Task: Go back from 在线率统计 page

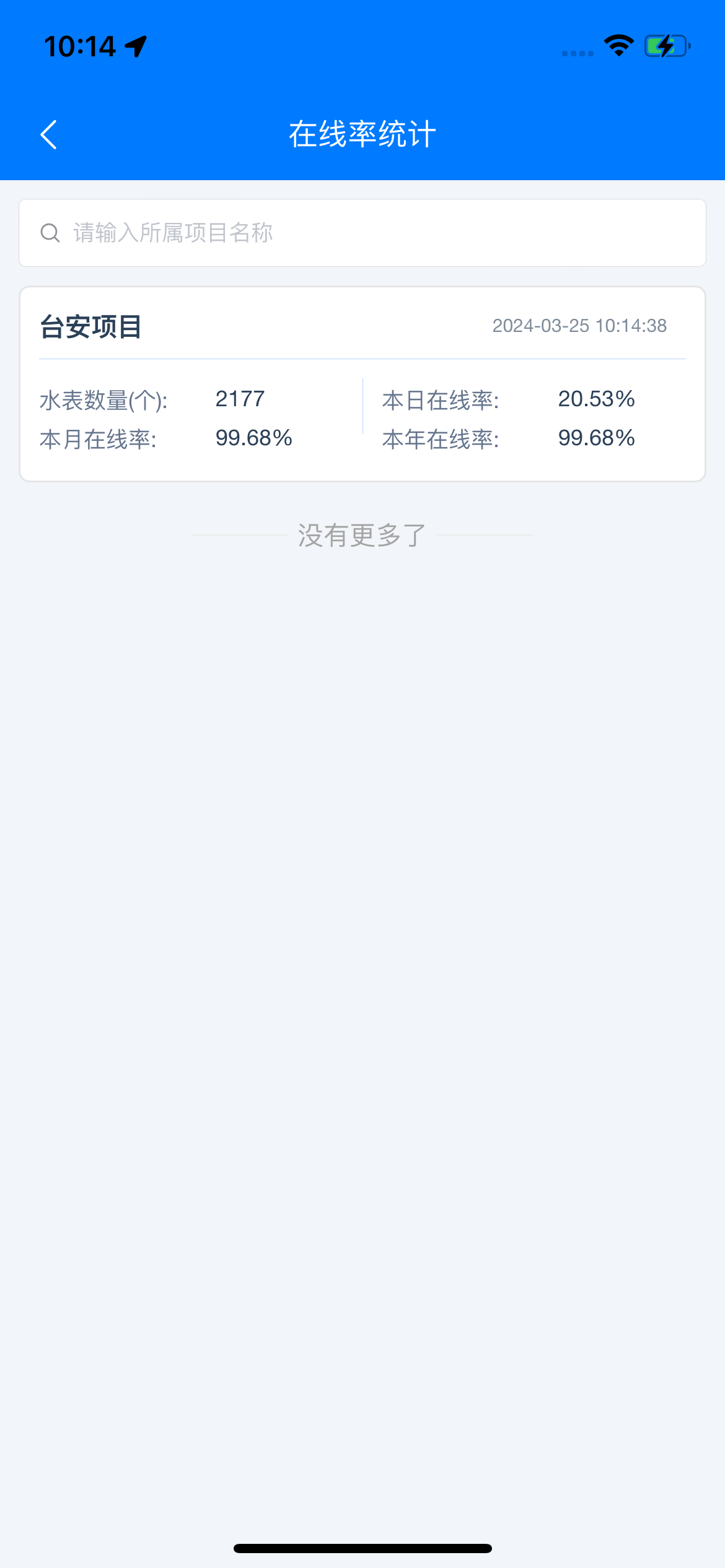Action: (48, 134)
